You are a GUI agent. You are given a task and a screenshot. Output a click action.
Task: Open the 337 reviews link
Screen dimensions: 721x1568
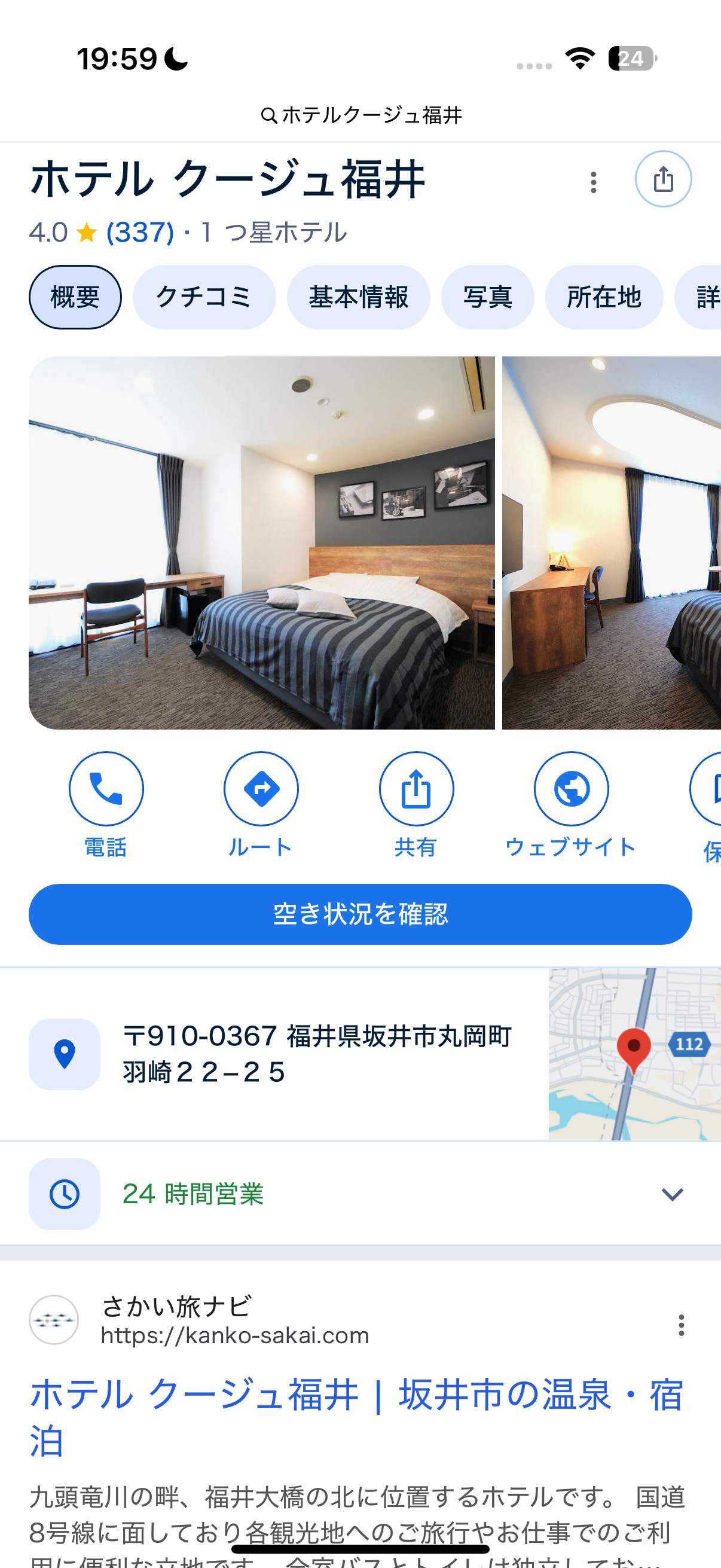point(140,233)
